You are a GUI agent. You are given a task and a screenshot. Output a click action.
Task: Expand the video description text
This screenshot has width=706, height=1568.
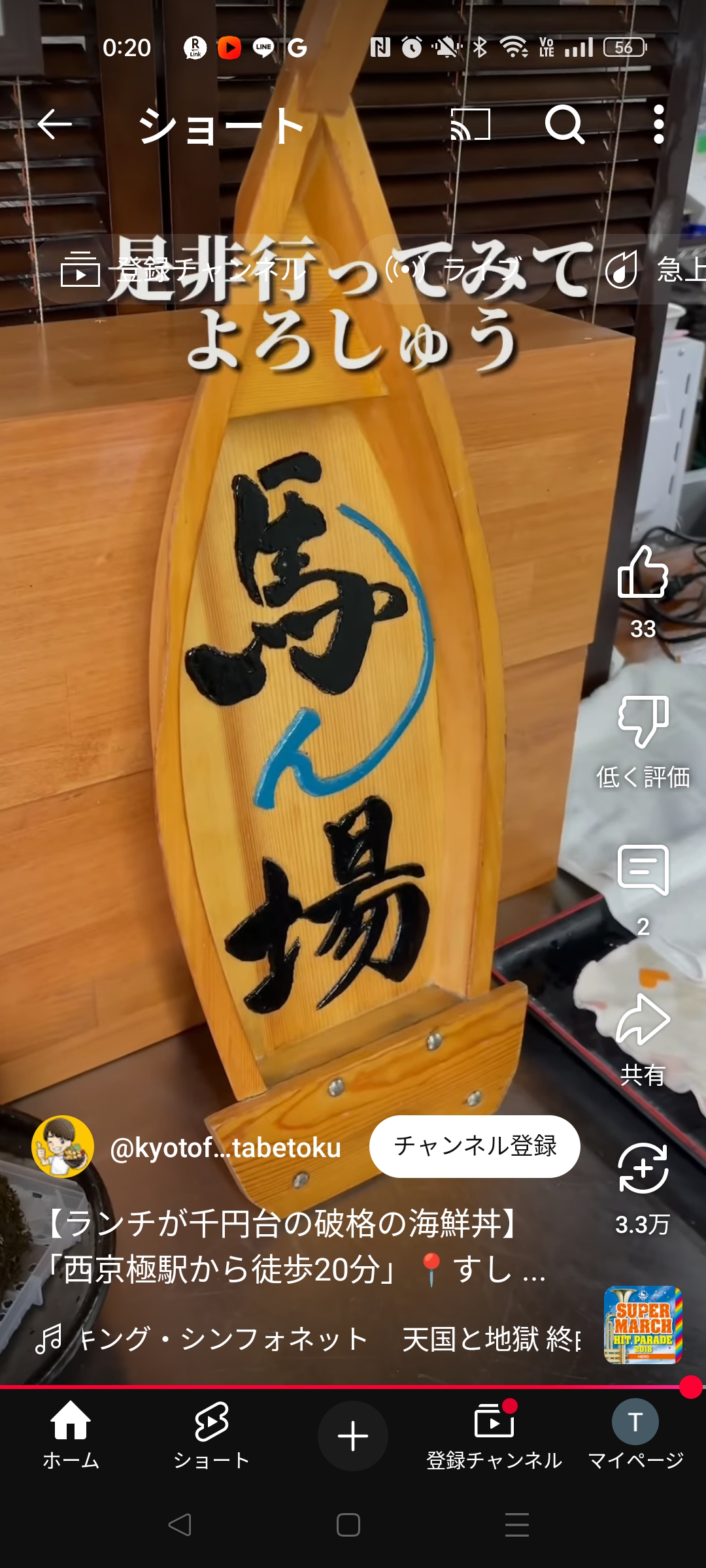294,1247
